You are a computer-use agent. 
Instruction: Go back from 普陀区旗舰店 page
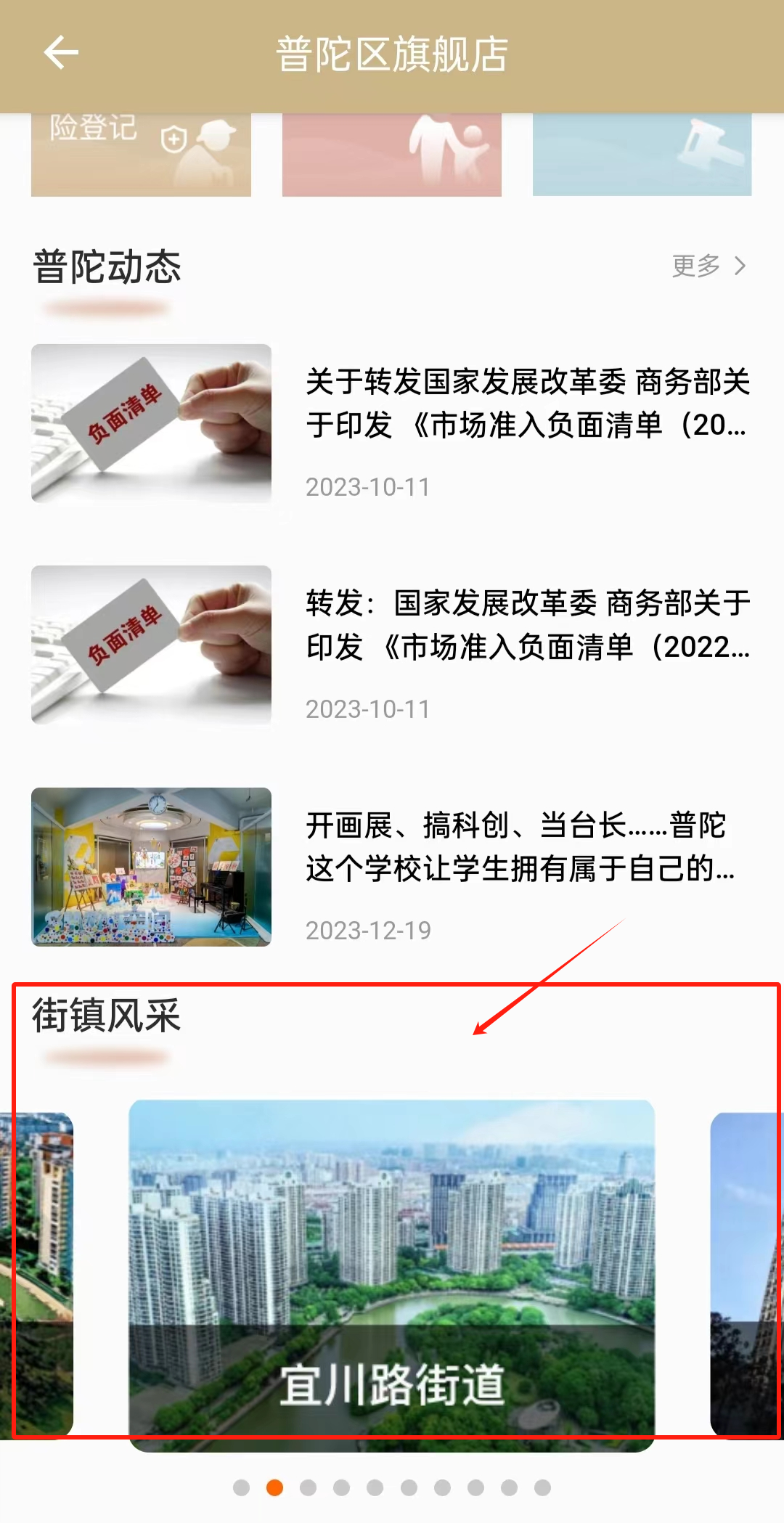coord(61,53)
